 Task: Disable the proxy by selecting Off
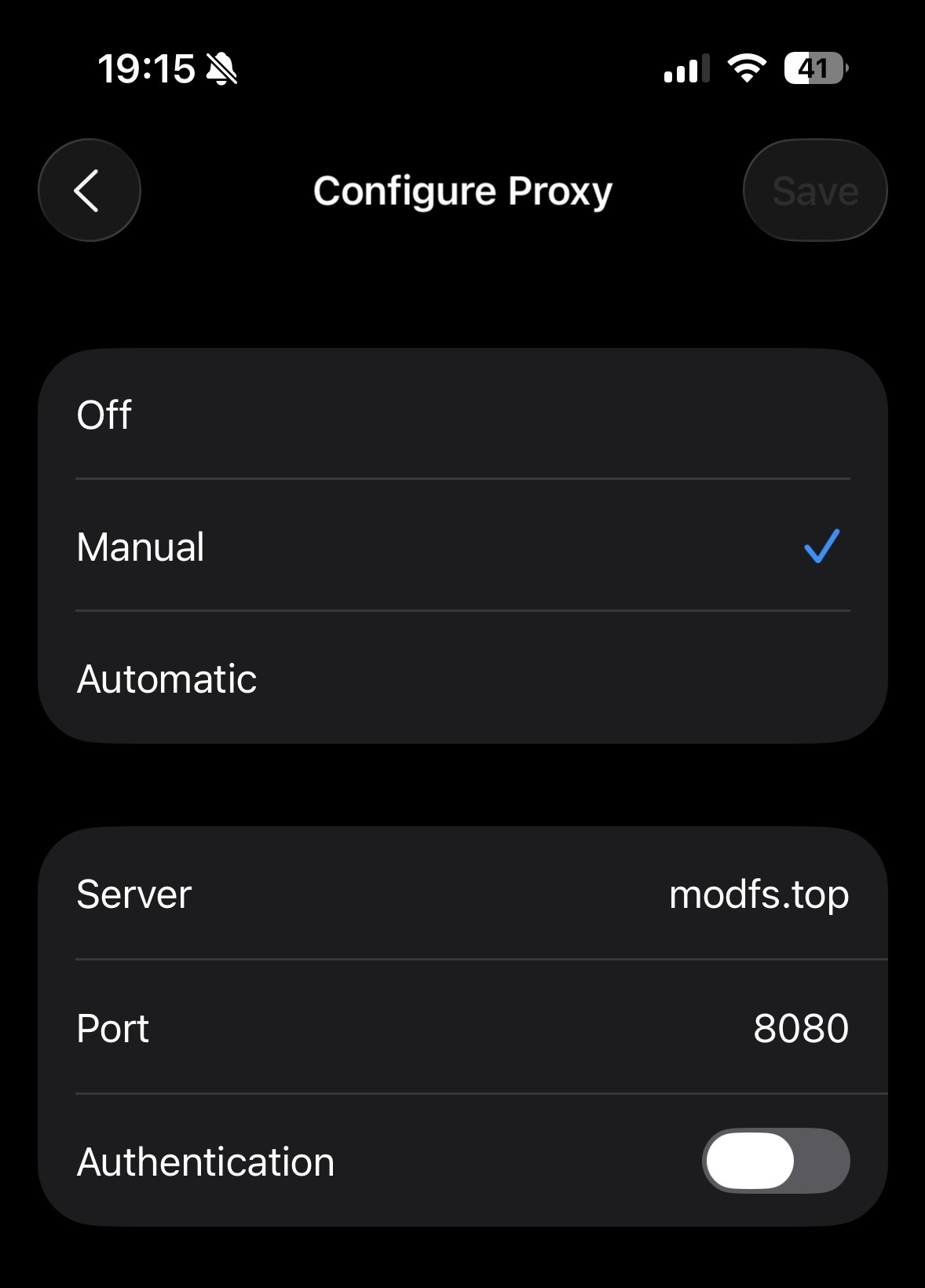pos(462,415)
